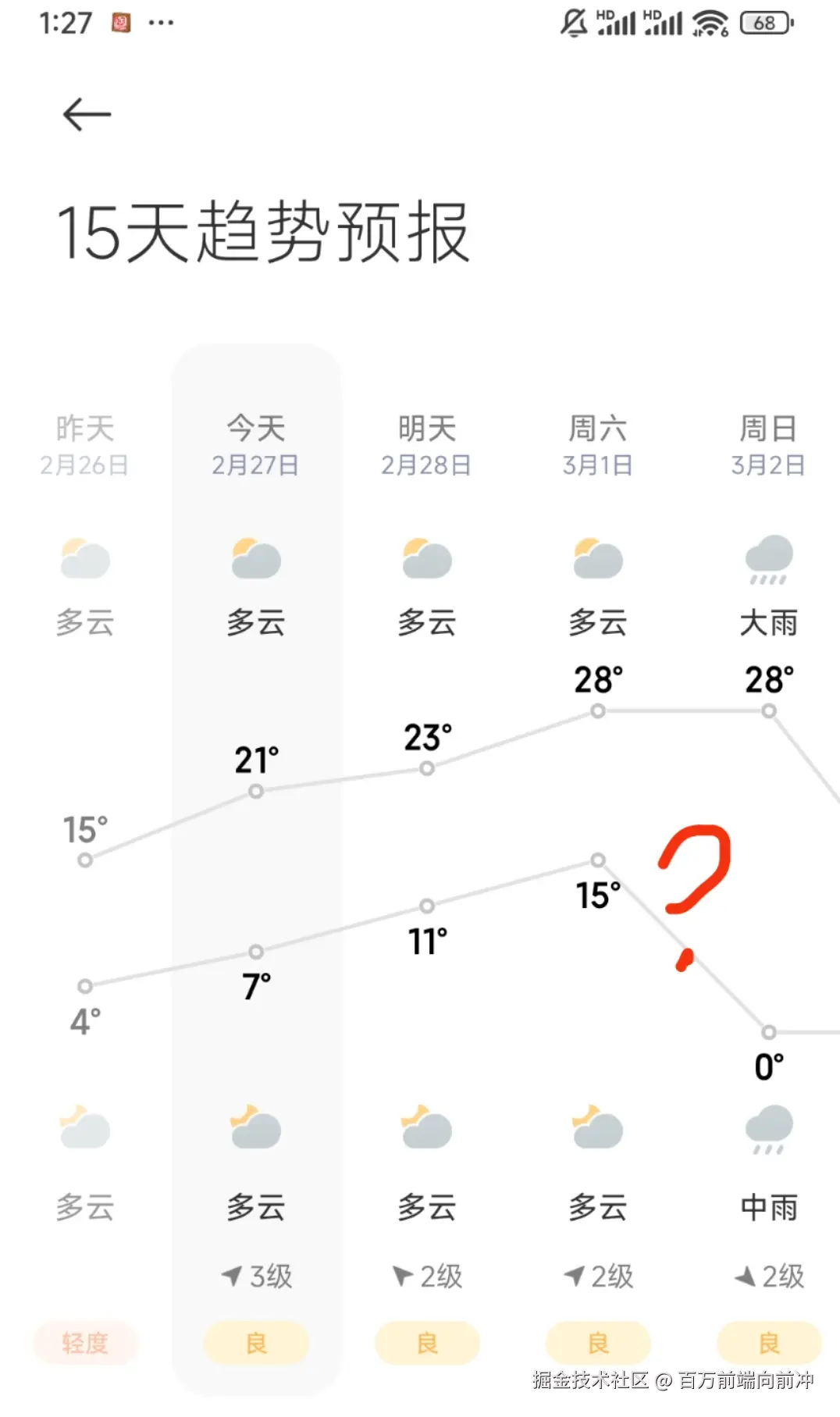Select the moderate rain 中雨 icon at bottom
The width and height of the screenshot is (840, 1417).
[x=767, y=1127]
